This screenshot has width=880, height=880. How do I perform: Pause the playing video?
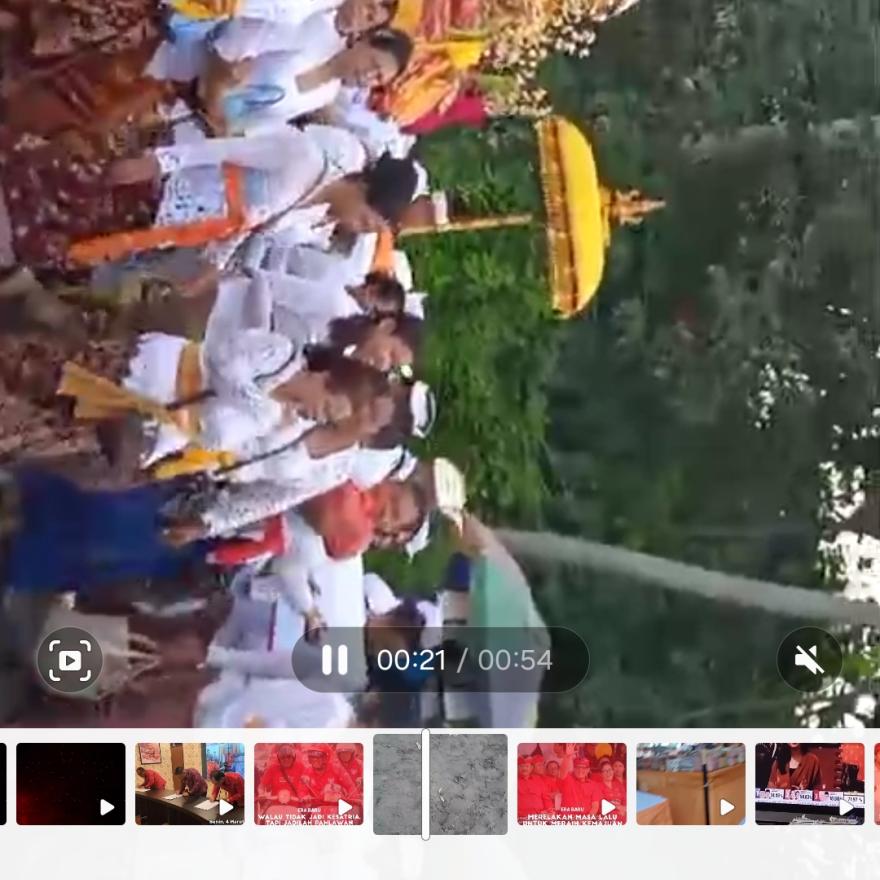(x=334, y=660)
